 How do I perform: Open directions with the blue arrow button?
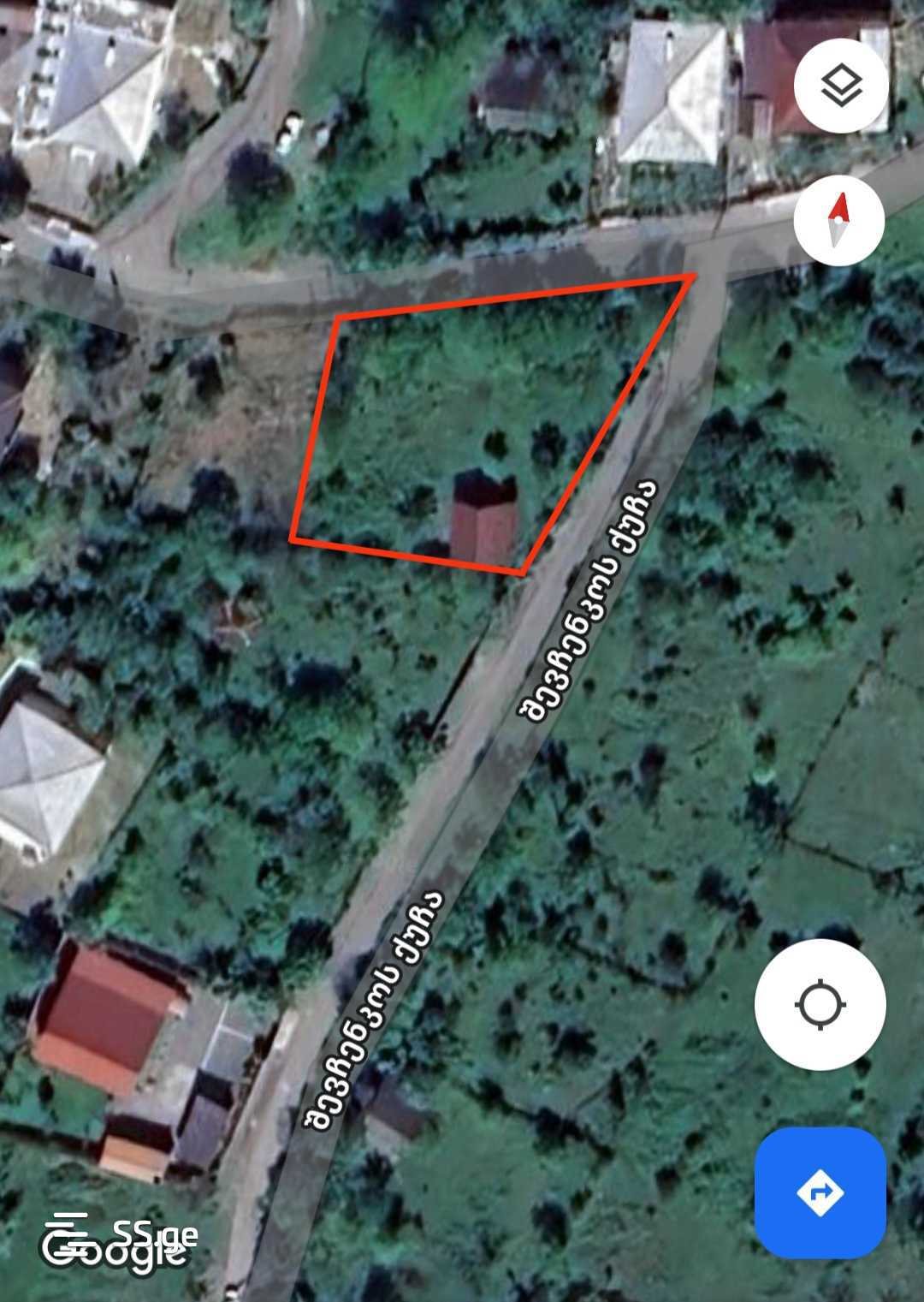(x=820, y=1192)
